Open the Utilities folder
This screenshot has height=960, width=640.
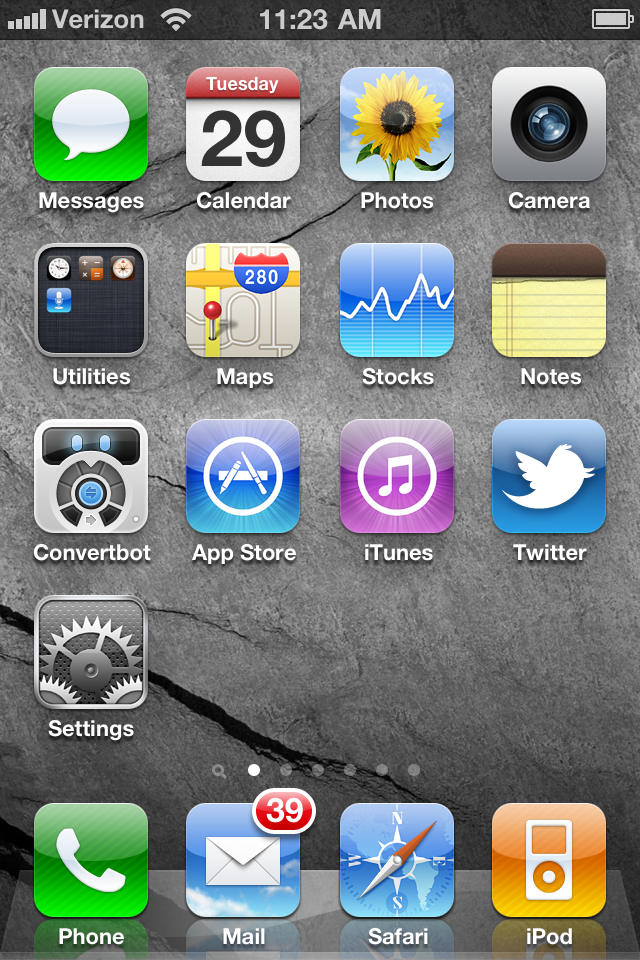tap(91, 300)
